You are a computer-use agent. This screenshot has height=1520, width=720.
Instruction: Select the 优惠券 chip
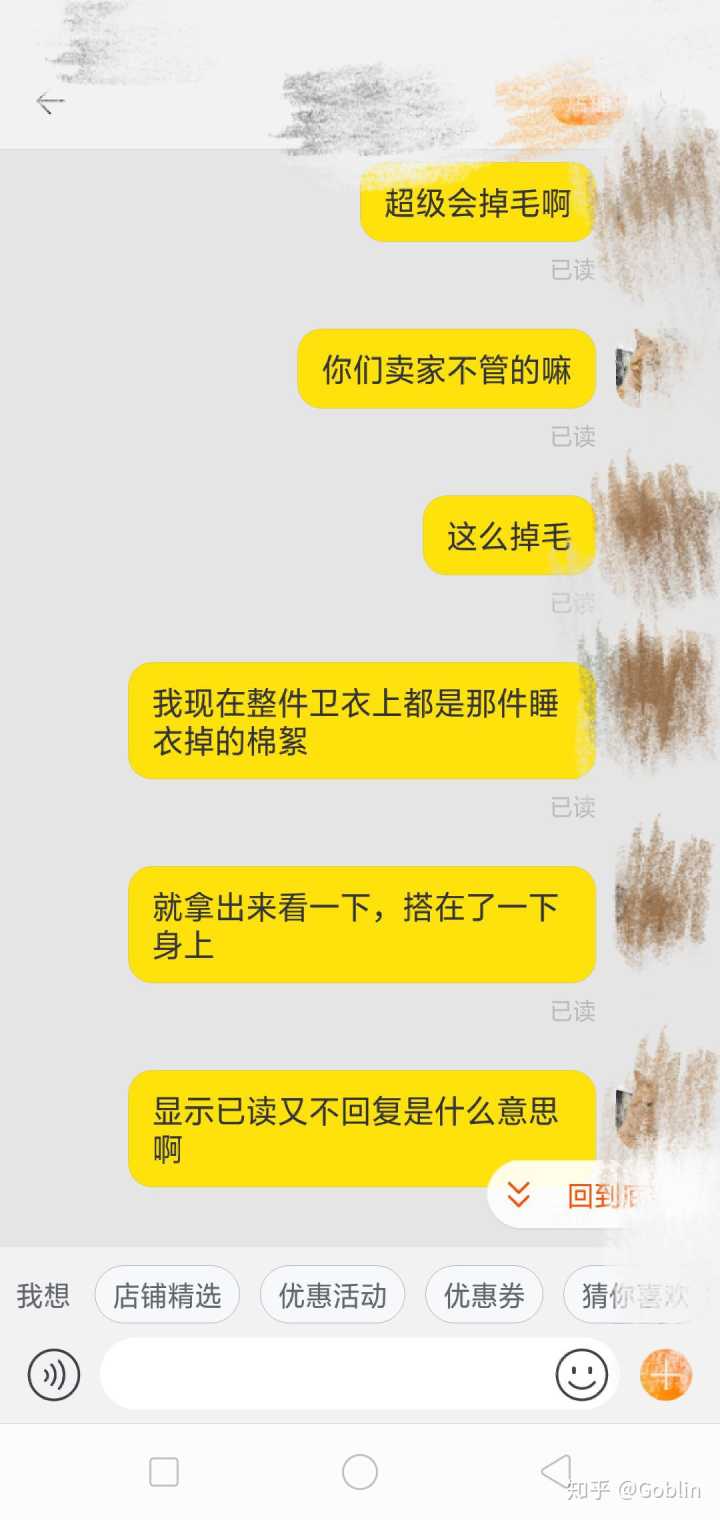[x=484, y=1295]
